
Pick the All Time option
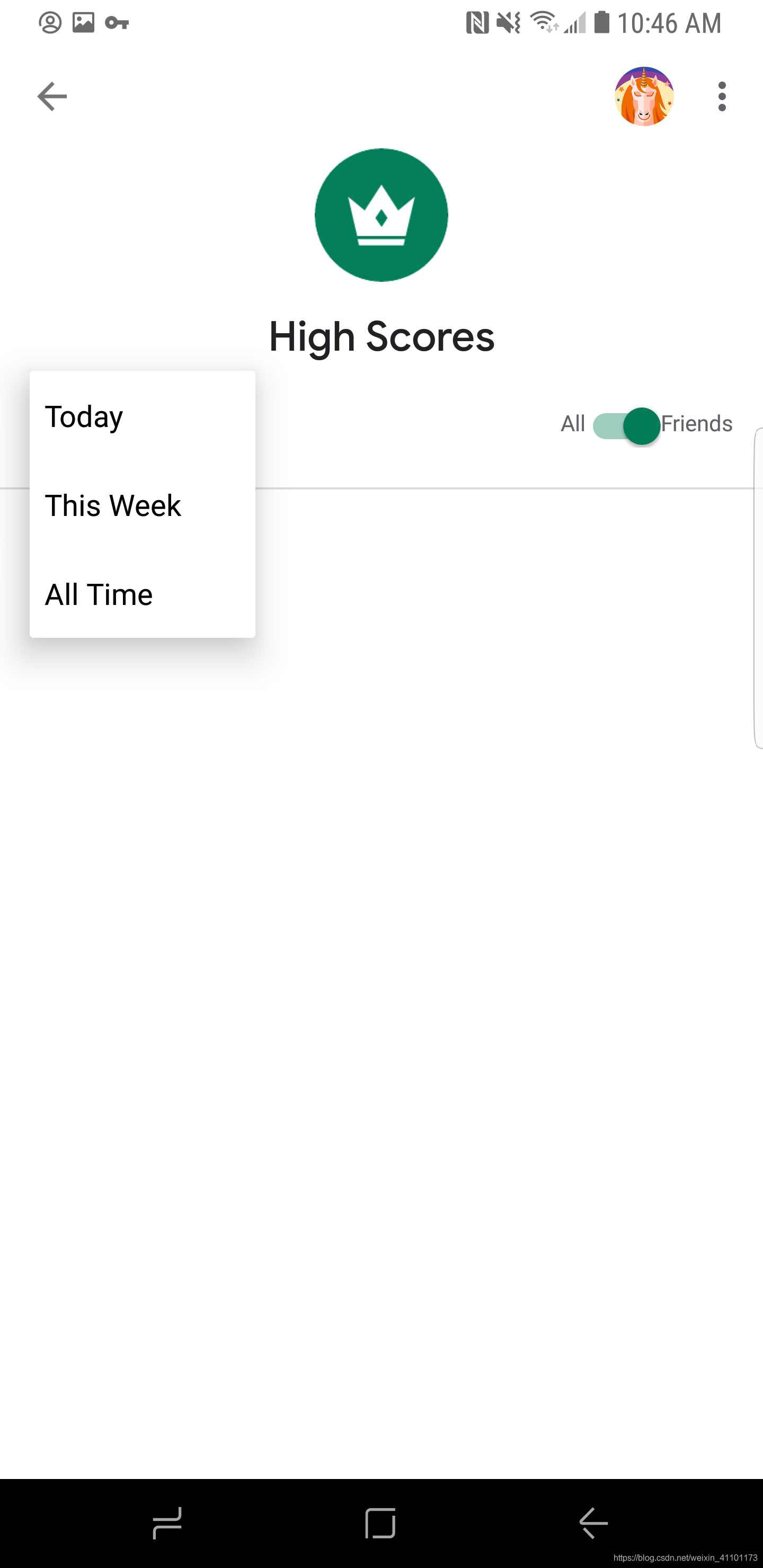click(x=143, y=594)
